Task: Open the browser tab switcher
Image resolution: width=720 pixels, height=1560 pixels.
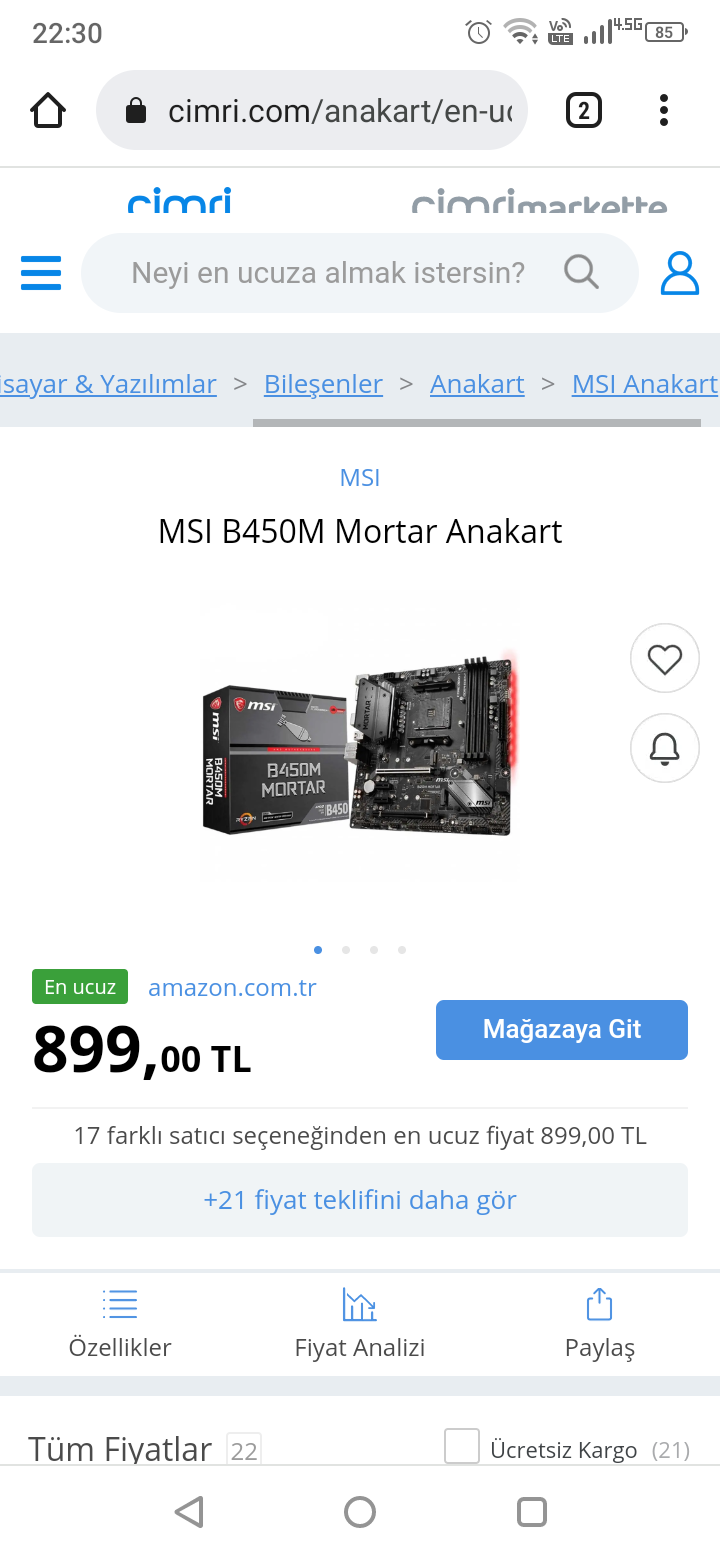Action: tap(583, 110)
